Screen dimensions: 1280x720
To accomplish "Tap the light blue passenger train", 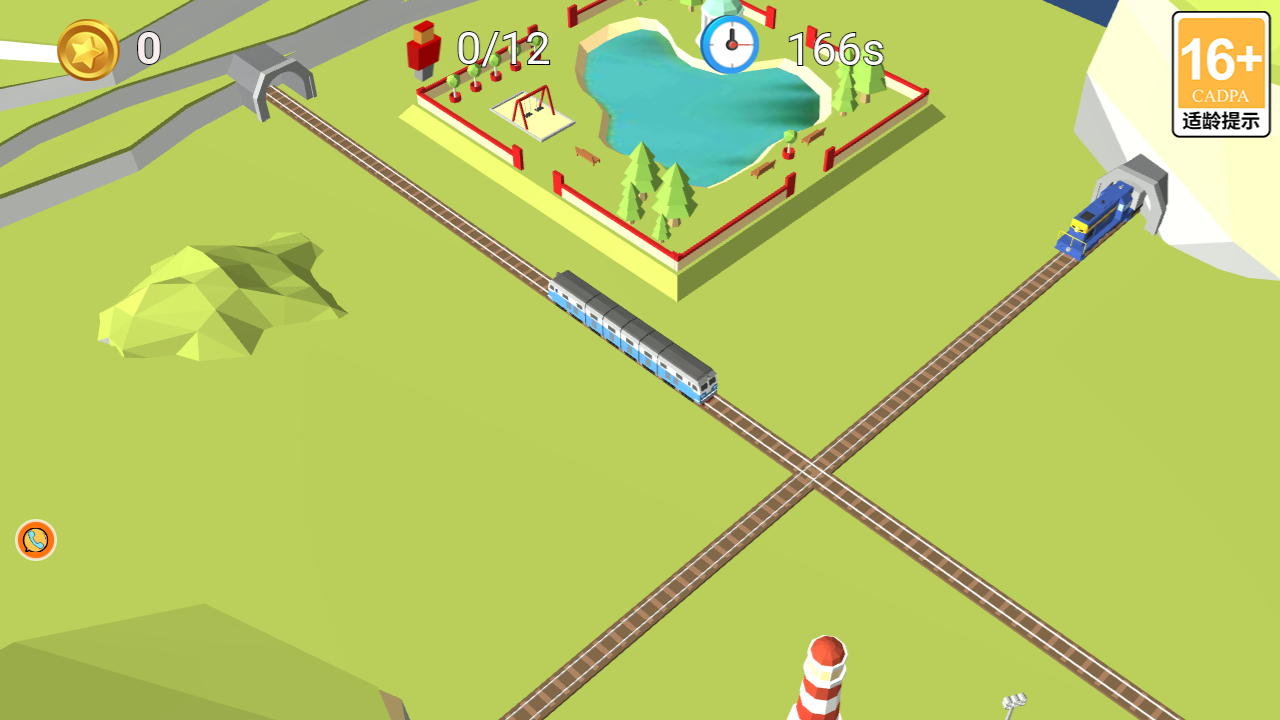I will [632, 335].
